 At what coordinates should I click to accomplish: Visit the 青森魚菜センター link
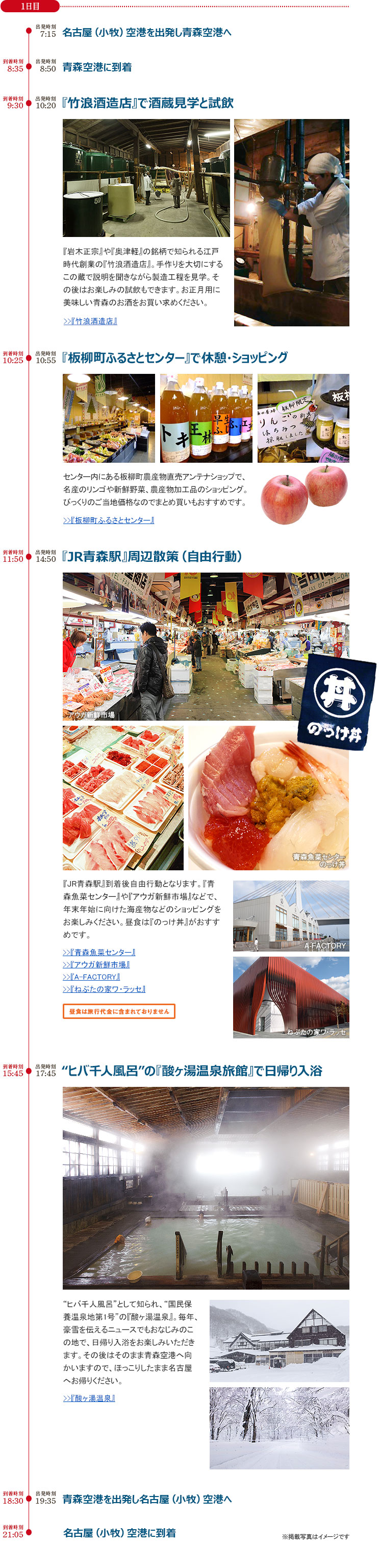pos(99,952)
